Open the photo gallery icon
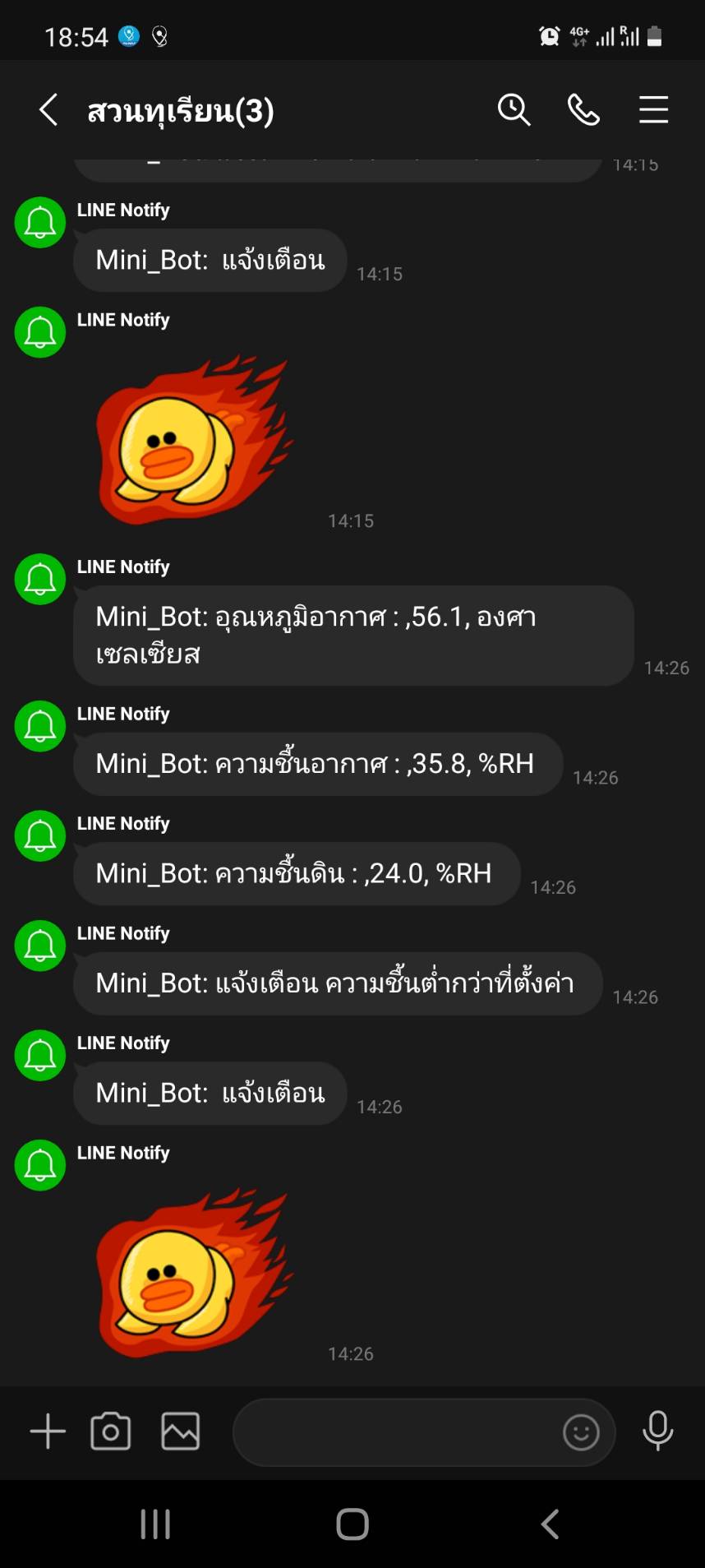 pos(180,1431)
